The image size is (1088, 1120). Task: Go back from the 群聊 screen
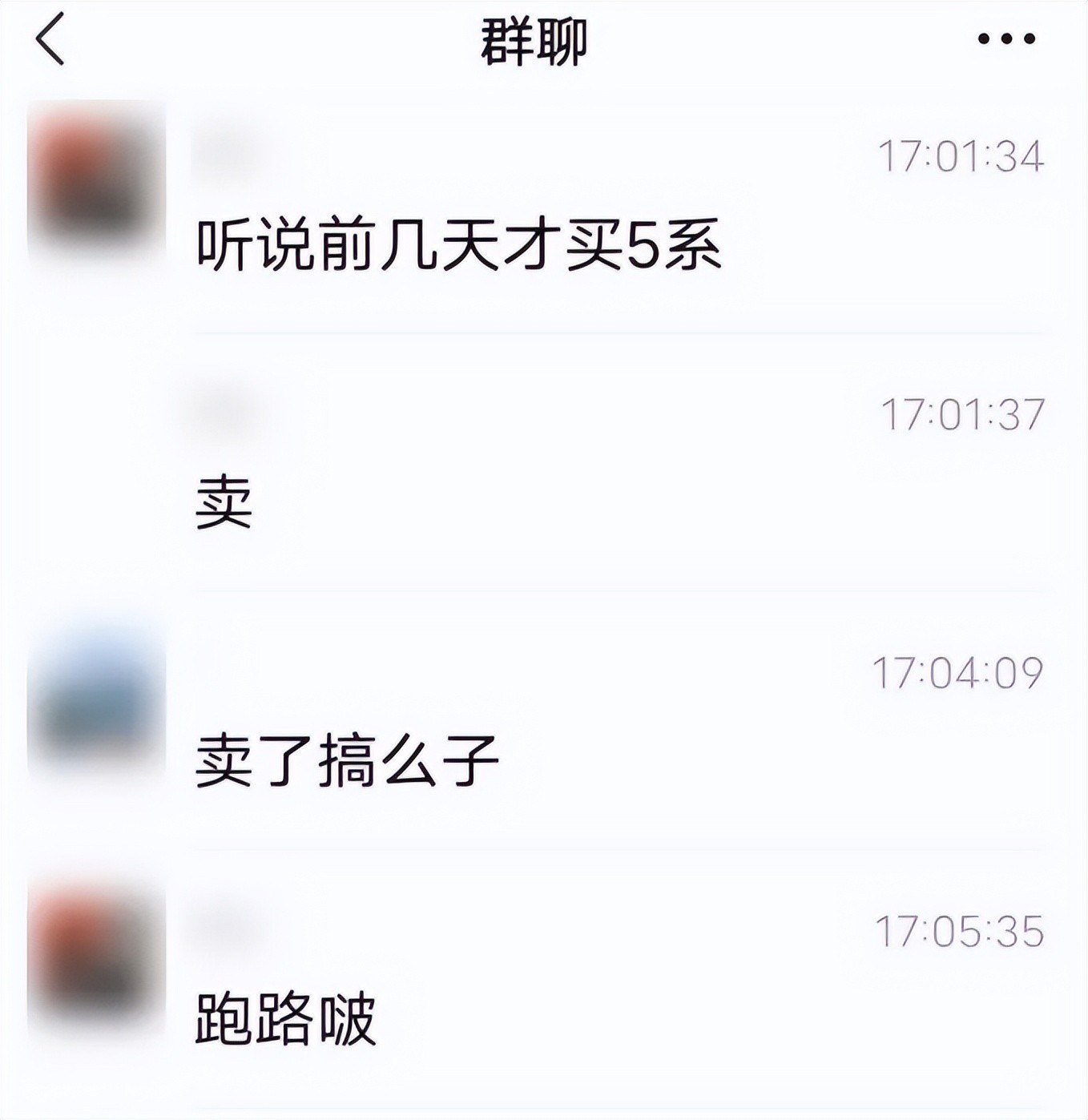(x=50, y=40)
